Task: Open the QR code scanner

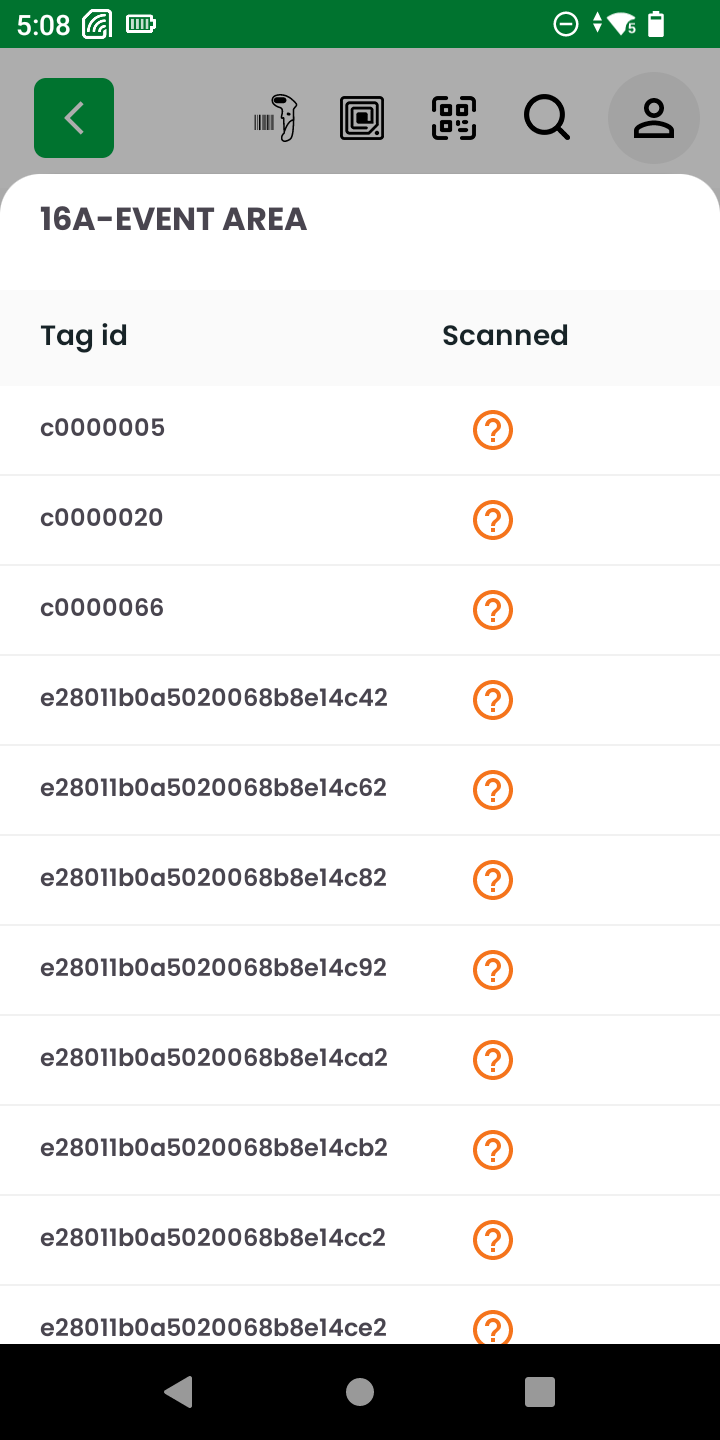Action: pos(454,118)
